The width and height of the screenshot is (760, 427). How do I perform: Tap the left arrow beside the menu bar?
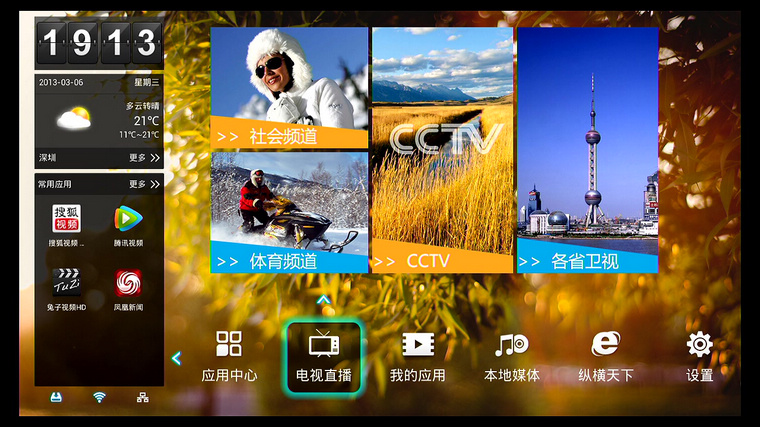click(176, 358)
